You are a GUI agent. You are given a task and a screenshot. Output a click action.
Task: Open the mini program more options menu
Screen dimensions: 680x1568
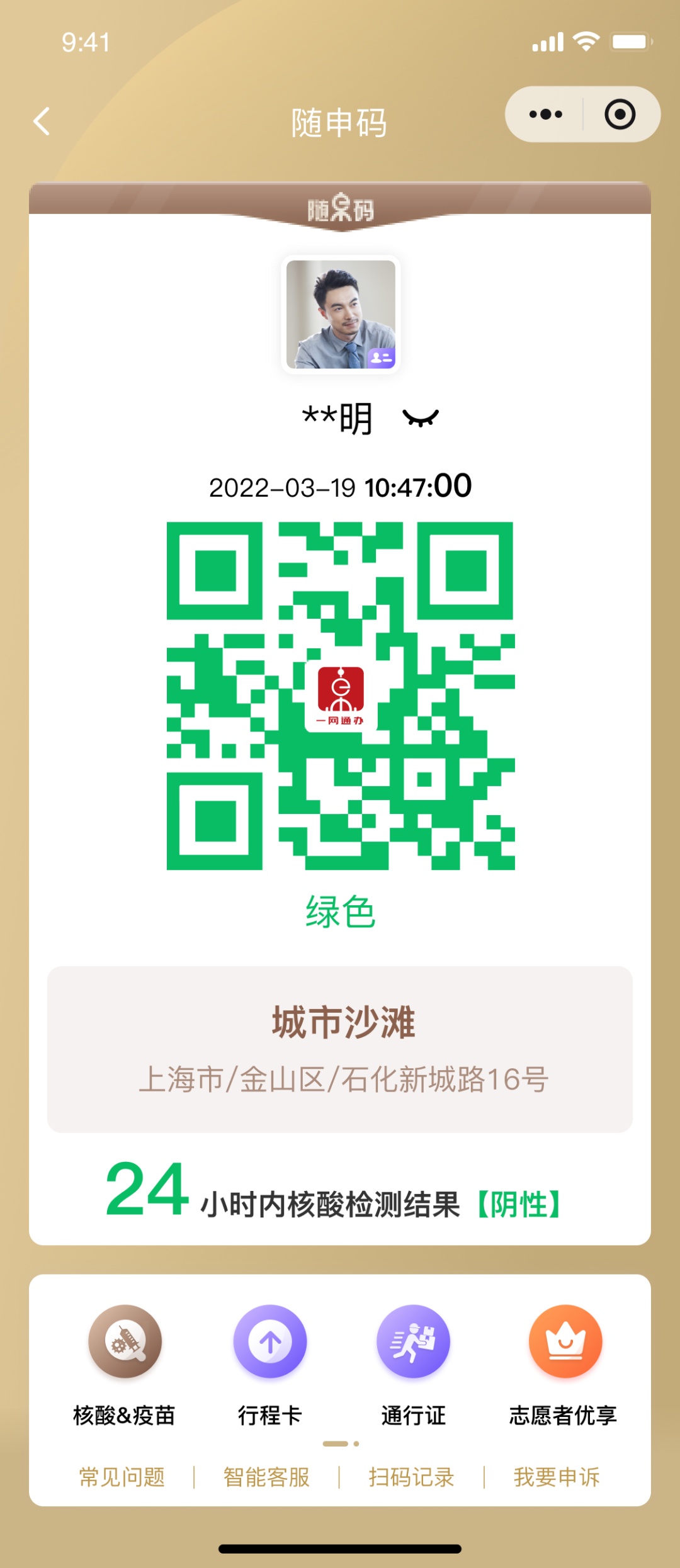tap(545, 115)
